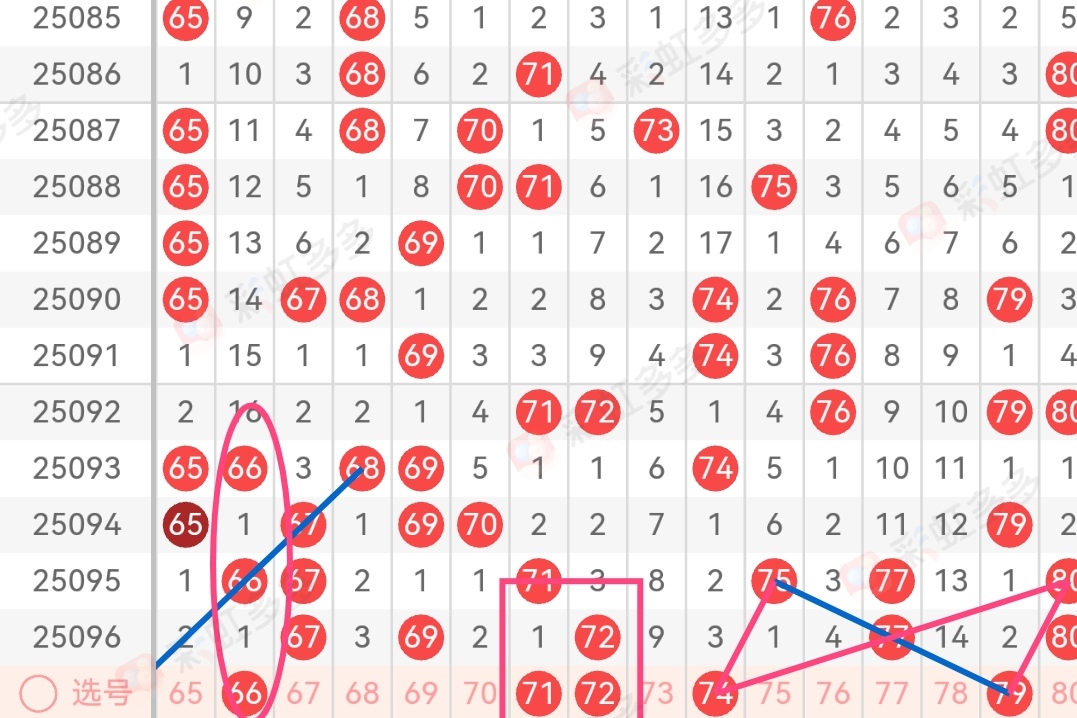This screenshot has width=1077, height=718.
Task: Choose number 68 in the 选号 row
Action: click(362, 693)
